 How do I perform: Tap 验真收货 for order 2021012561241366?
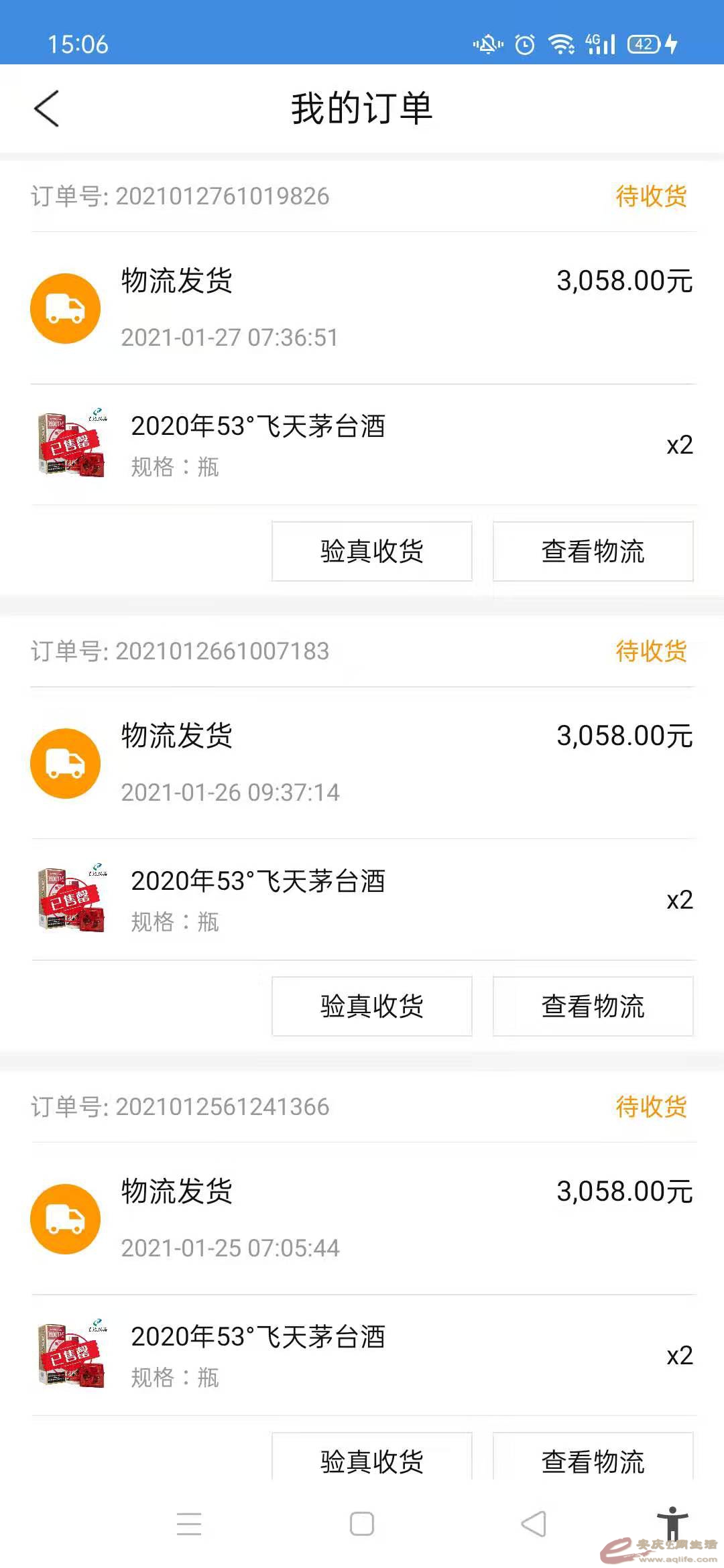click(372, 1459)
